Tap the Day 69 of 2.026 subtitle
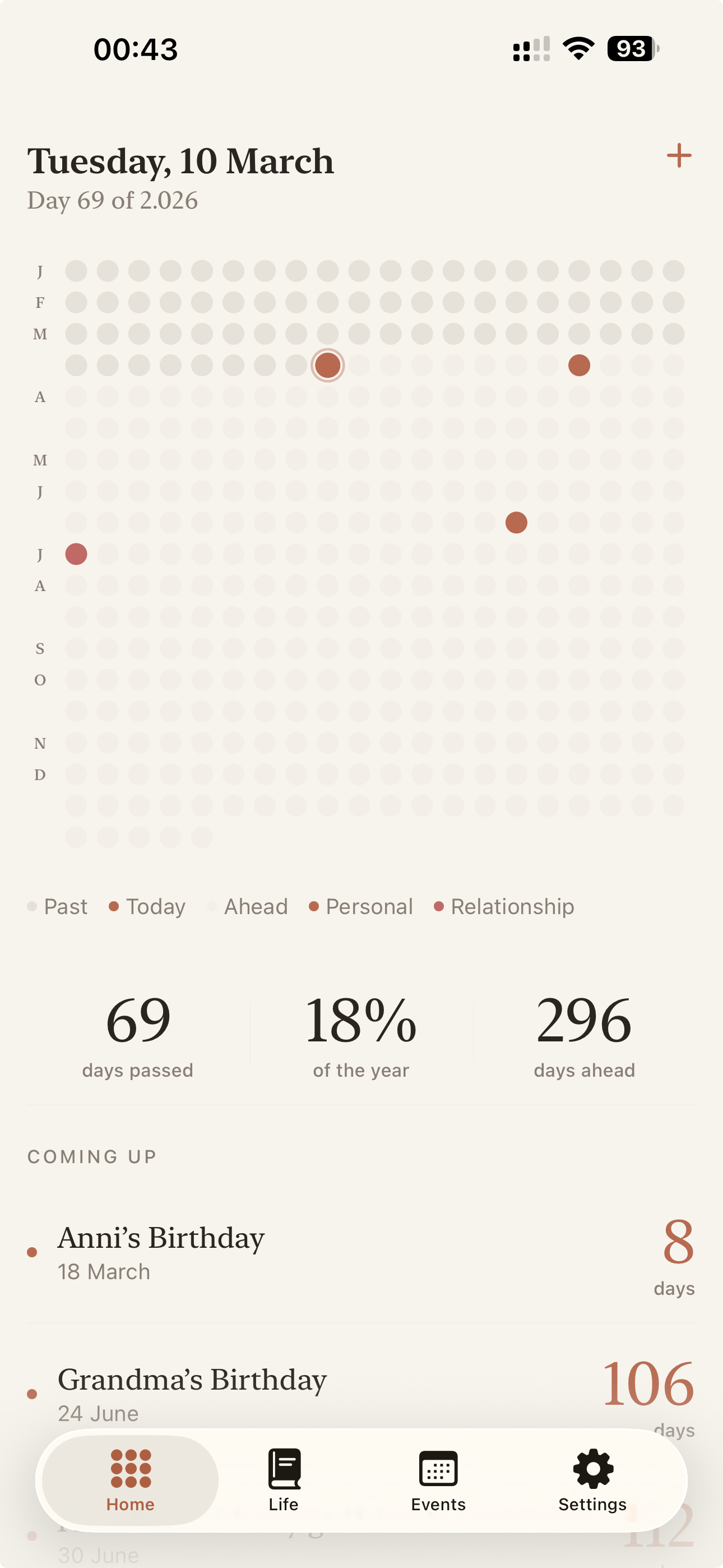The image size is (723, 1568). 112,200
